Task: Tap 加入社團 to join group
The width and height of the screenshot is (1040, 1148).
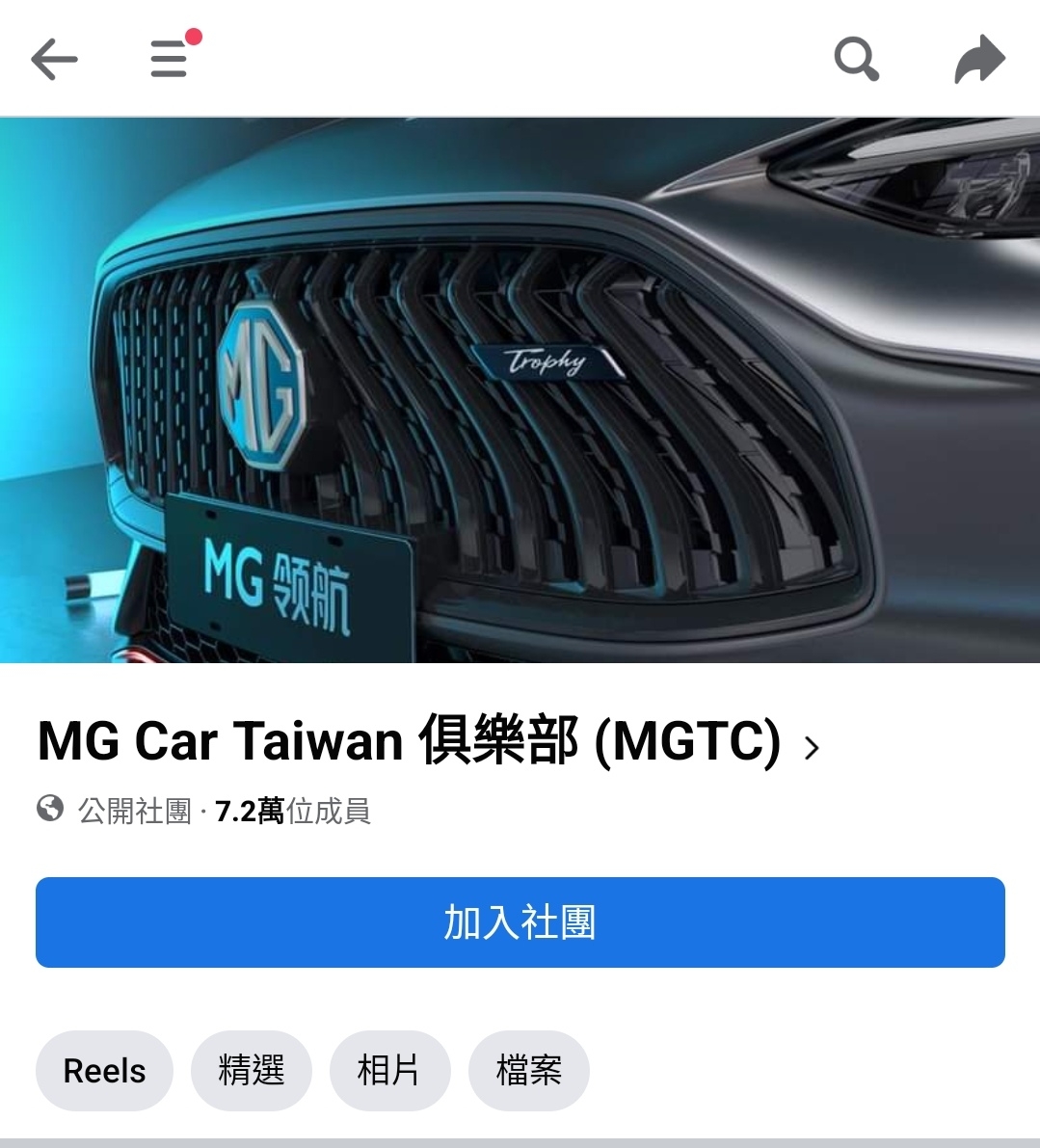Action: pos(520,922)
